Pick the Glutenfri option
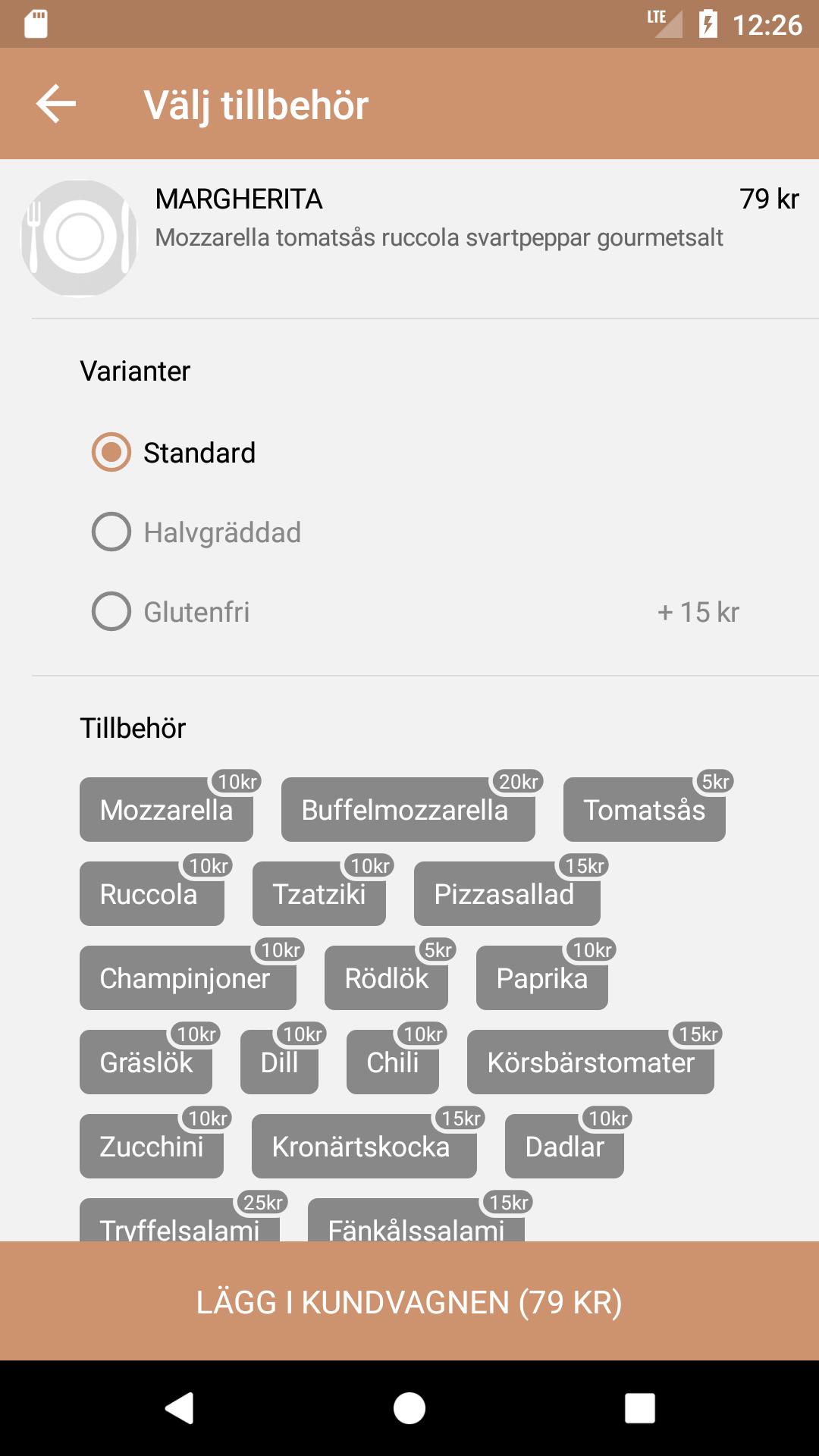 (112, 612)
